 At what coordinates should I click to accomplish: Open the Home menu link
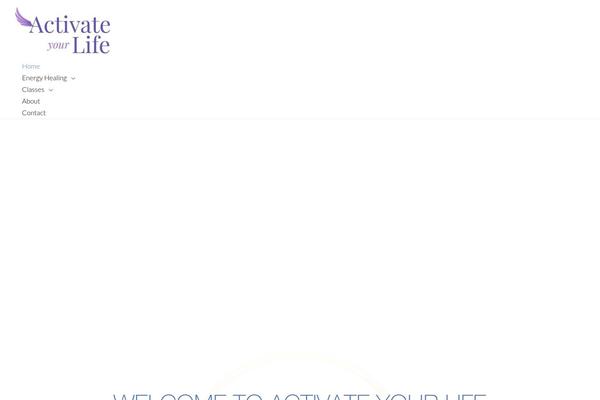pos(31,66)
